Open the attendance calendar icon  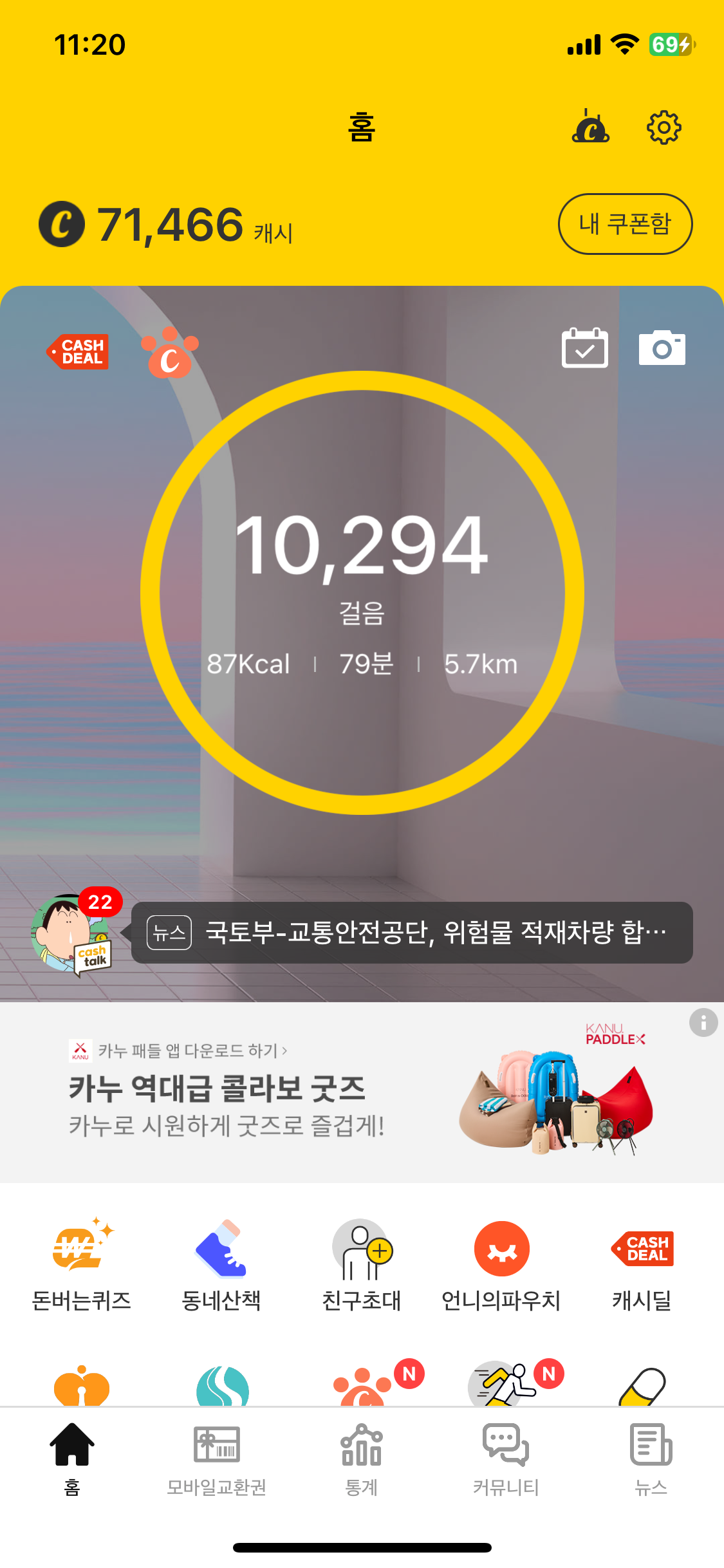coord(584,348)
